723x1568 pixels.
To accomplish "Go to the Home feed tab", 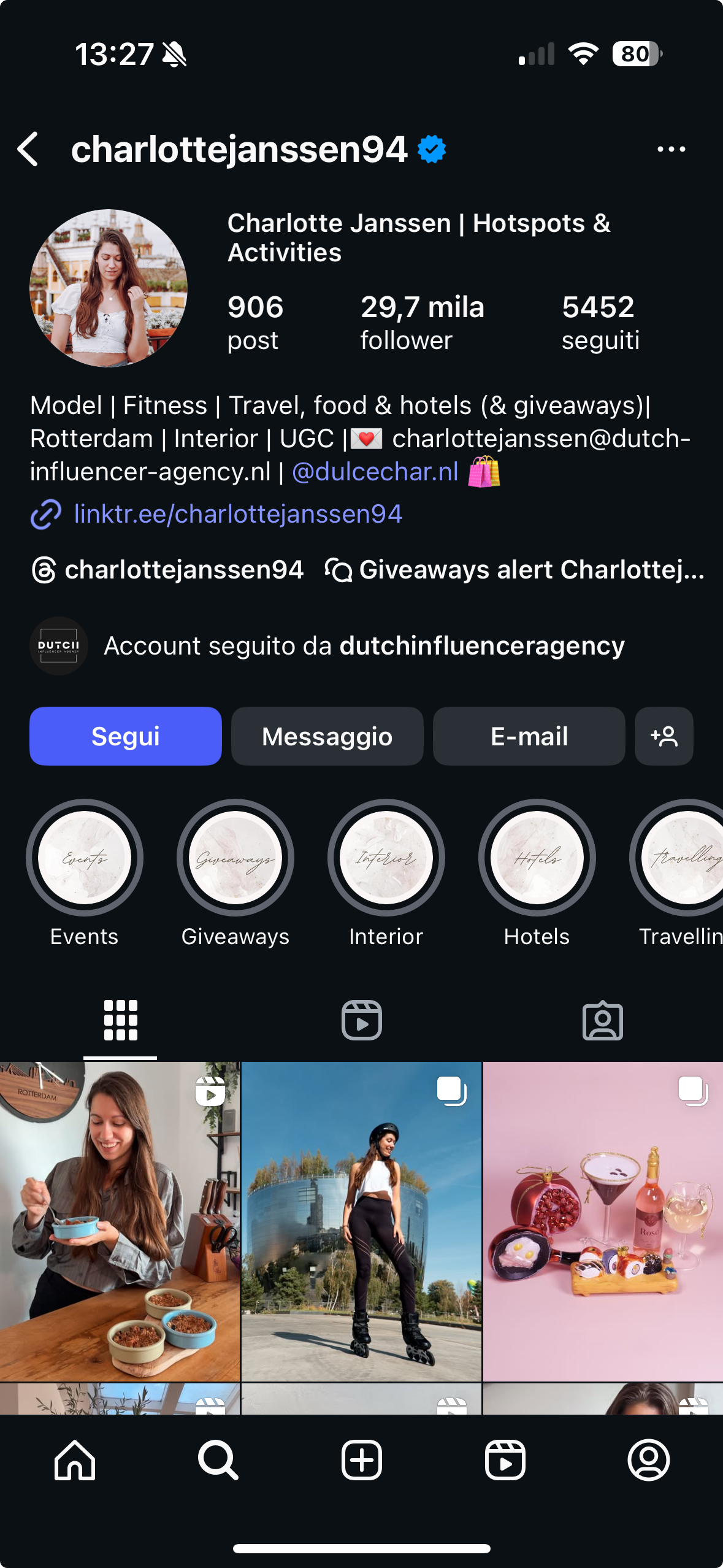I will (75, 1460).
